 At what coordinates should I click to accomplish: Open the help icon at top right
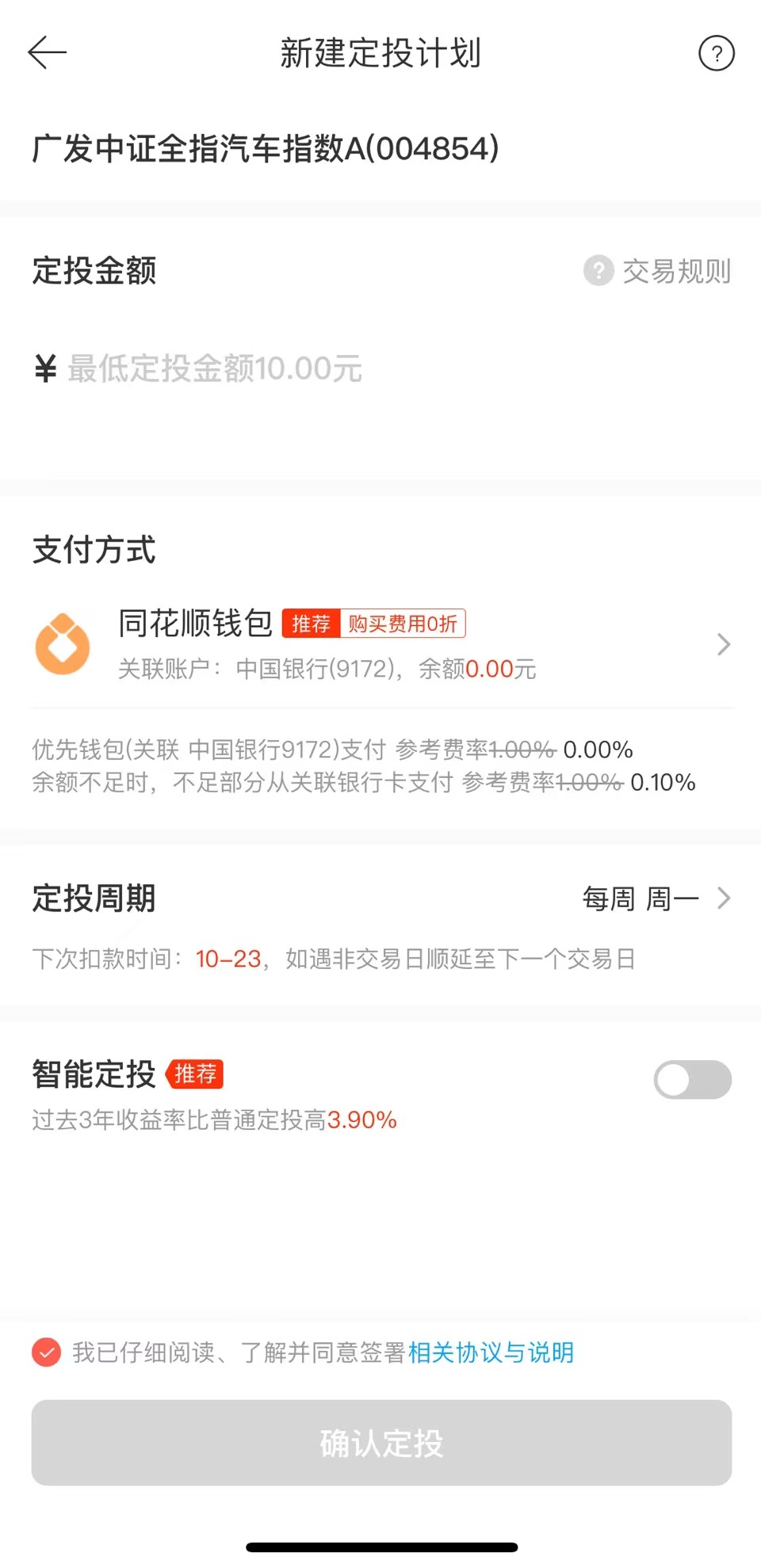coord(717,53)
